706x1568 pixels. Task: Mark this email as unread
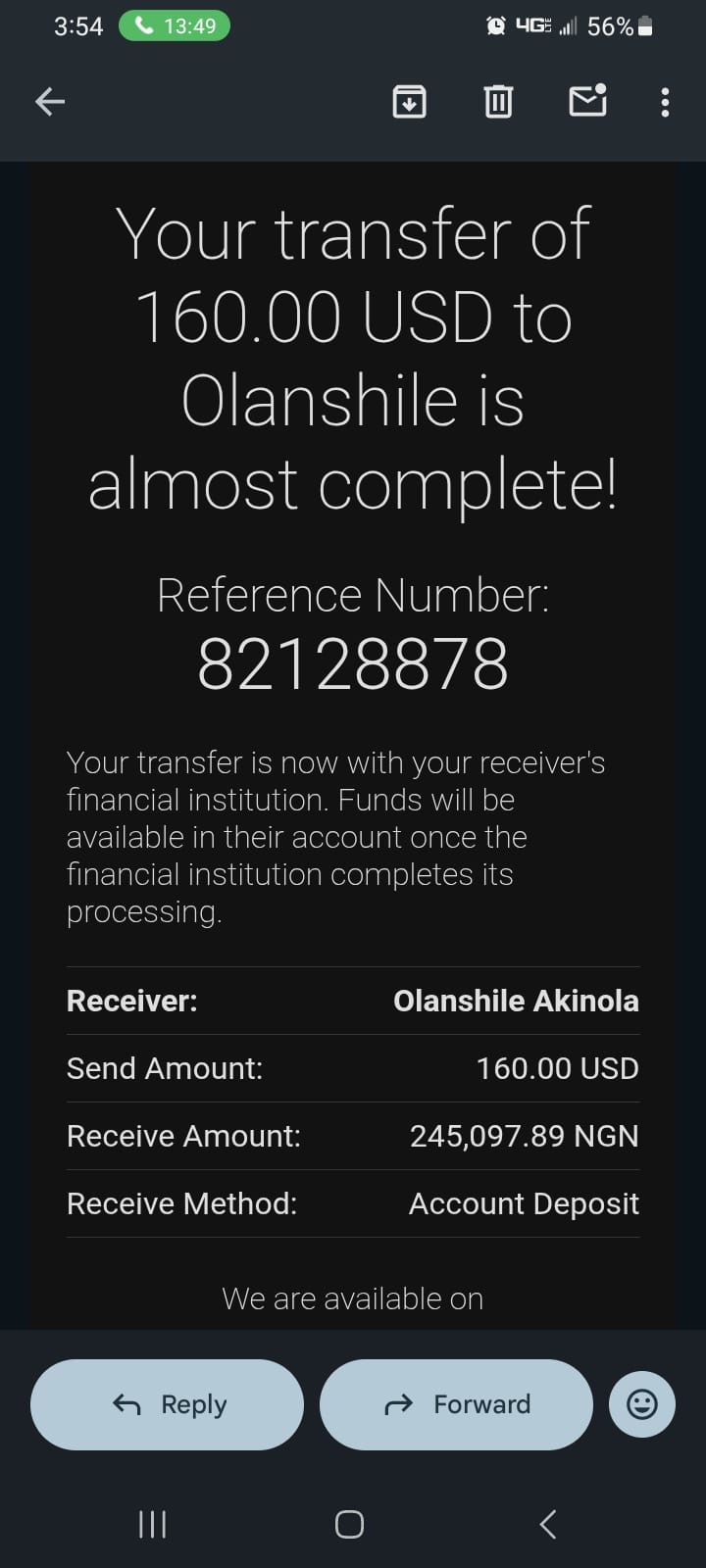click(x=587, y=100)
